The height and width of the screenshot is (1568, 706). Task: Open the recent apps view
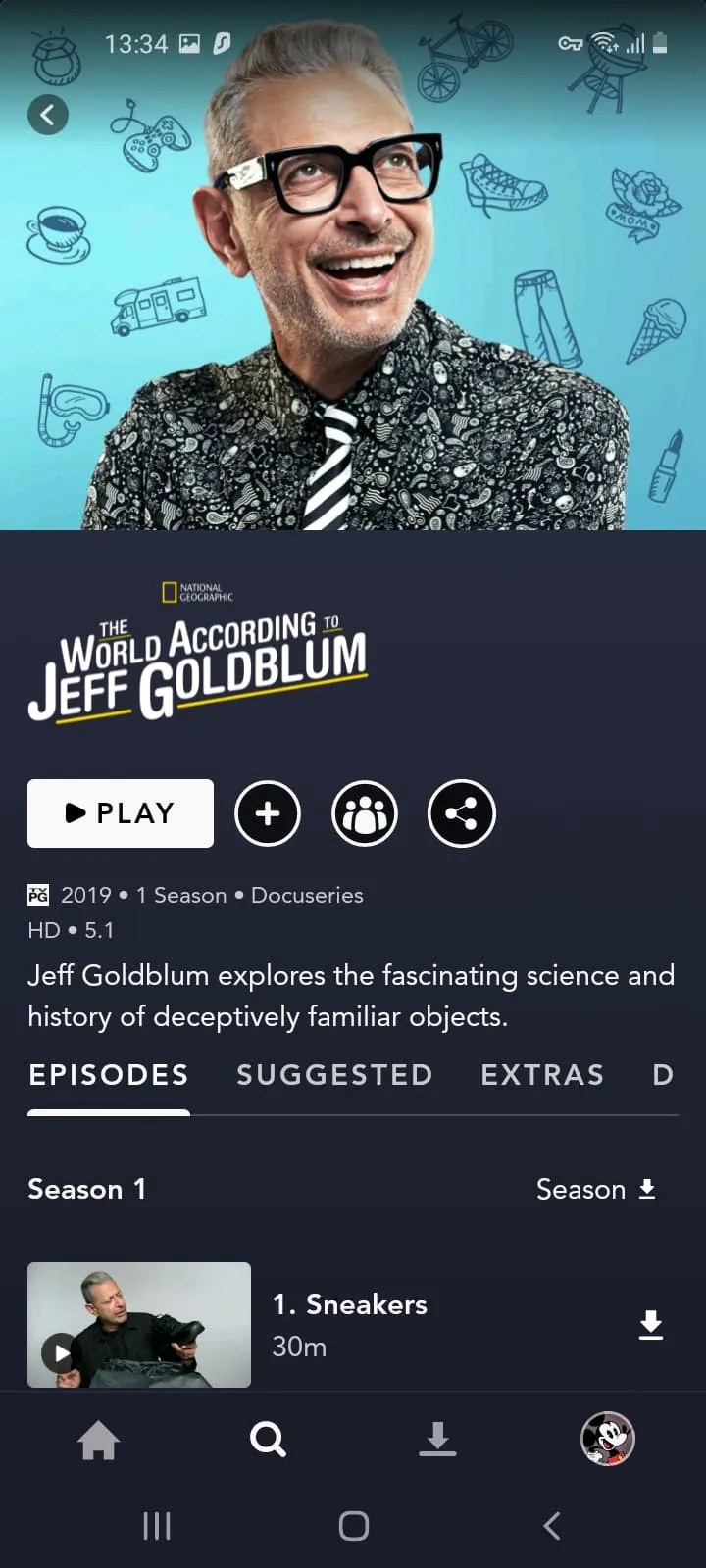tap(157, 1525)
